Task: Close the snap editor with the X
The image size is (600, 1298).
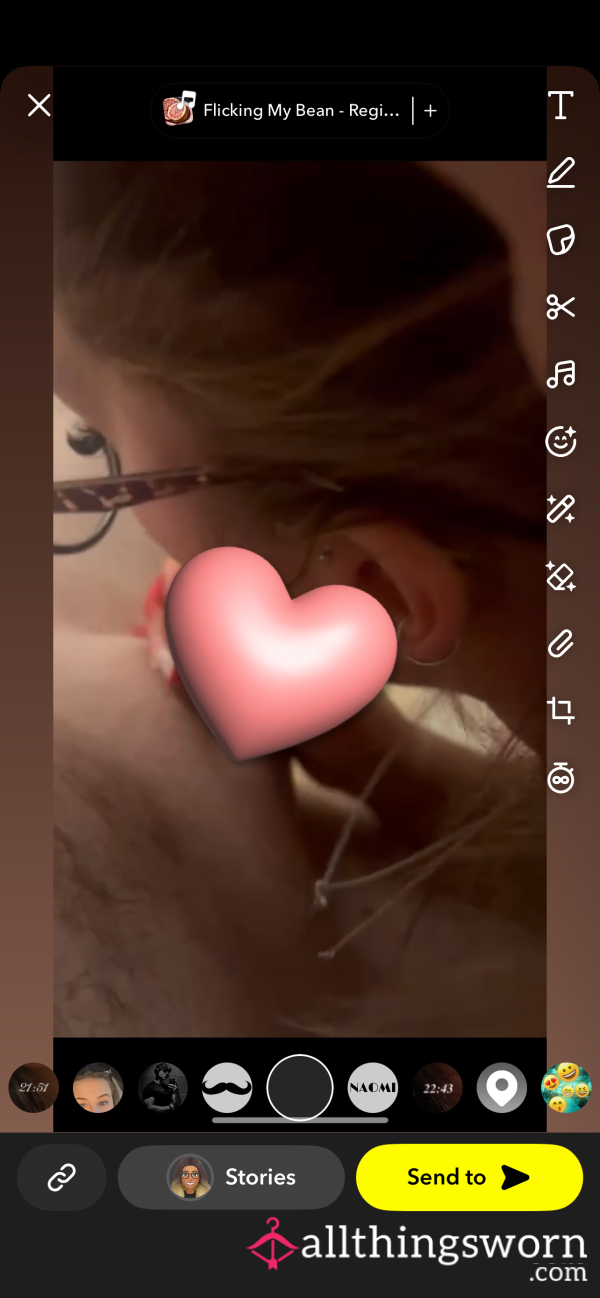Action: pos(39,105)
